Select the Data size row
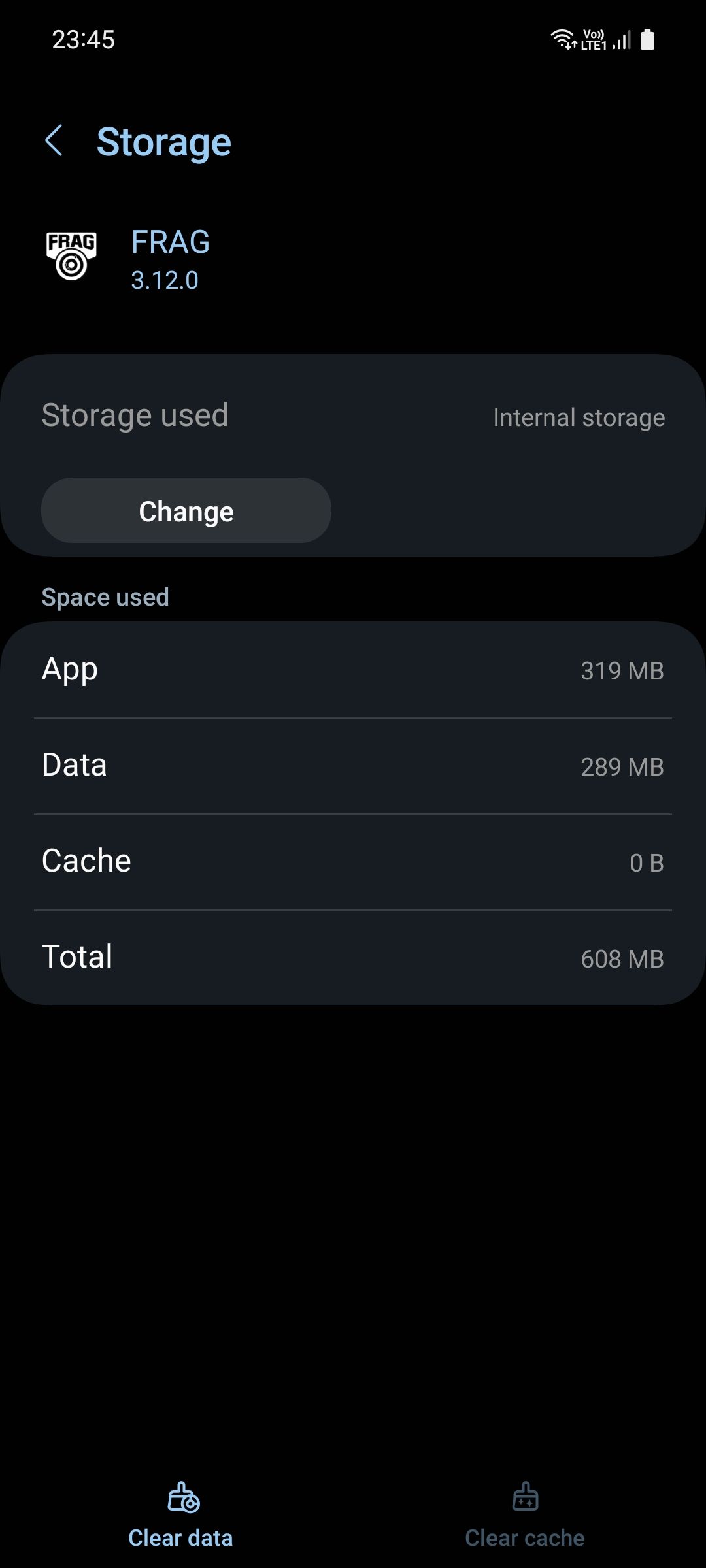The image size is (706, 1568). pos(353,764)
